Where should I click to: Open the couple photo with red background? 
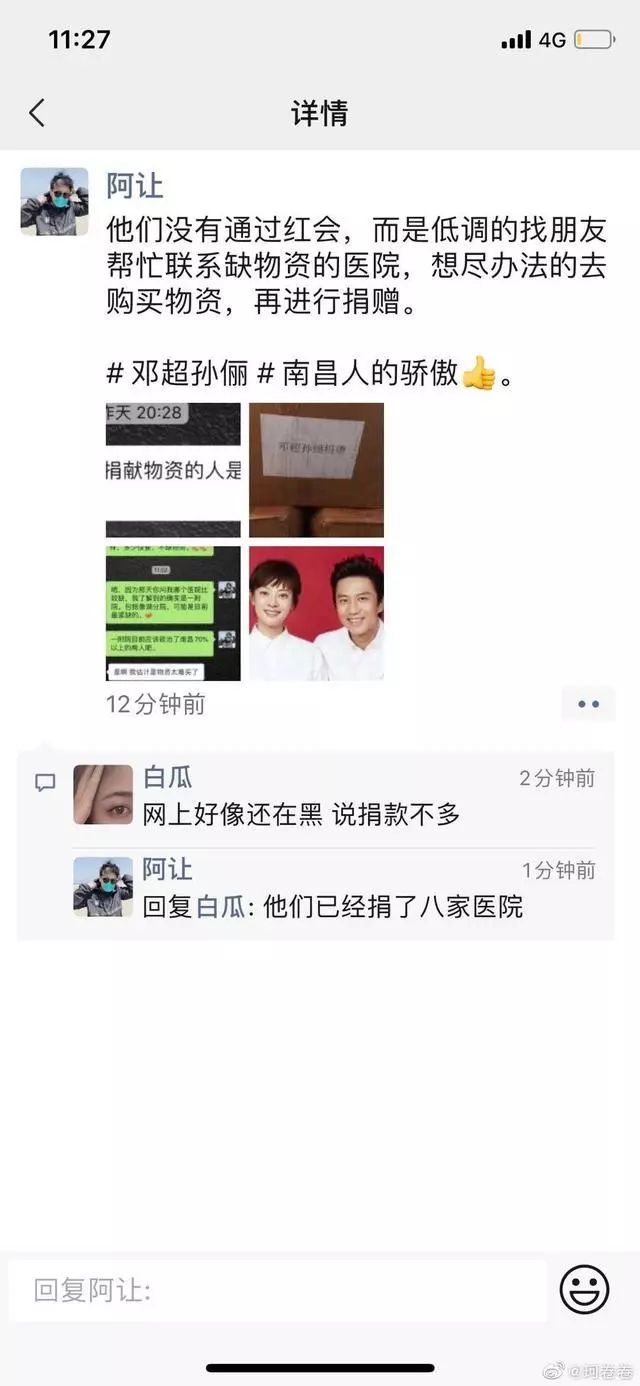316,613
